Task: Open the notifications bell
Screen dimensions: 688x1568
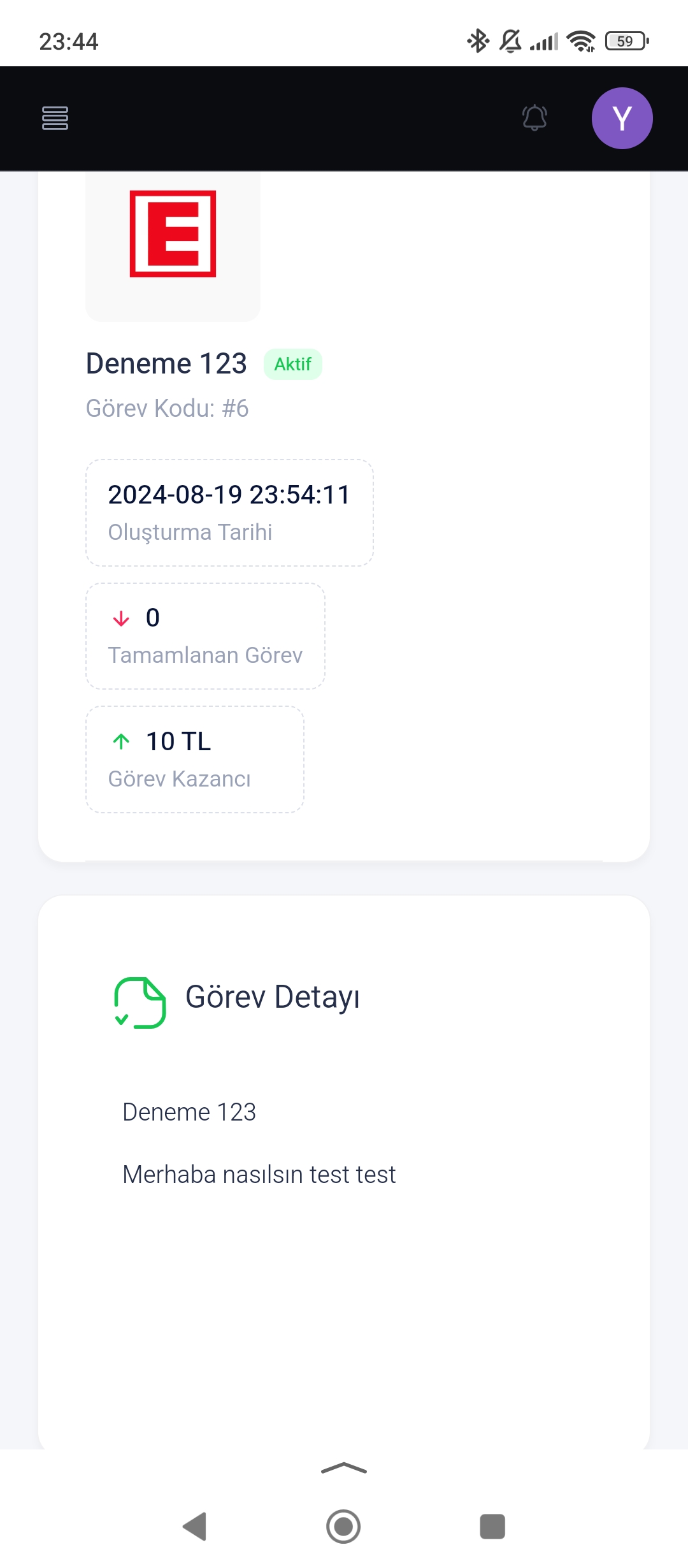Action: point(534,118)
